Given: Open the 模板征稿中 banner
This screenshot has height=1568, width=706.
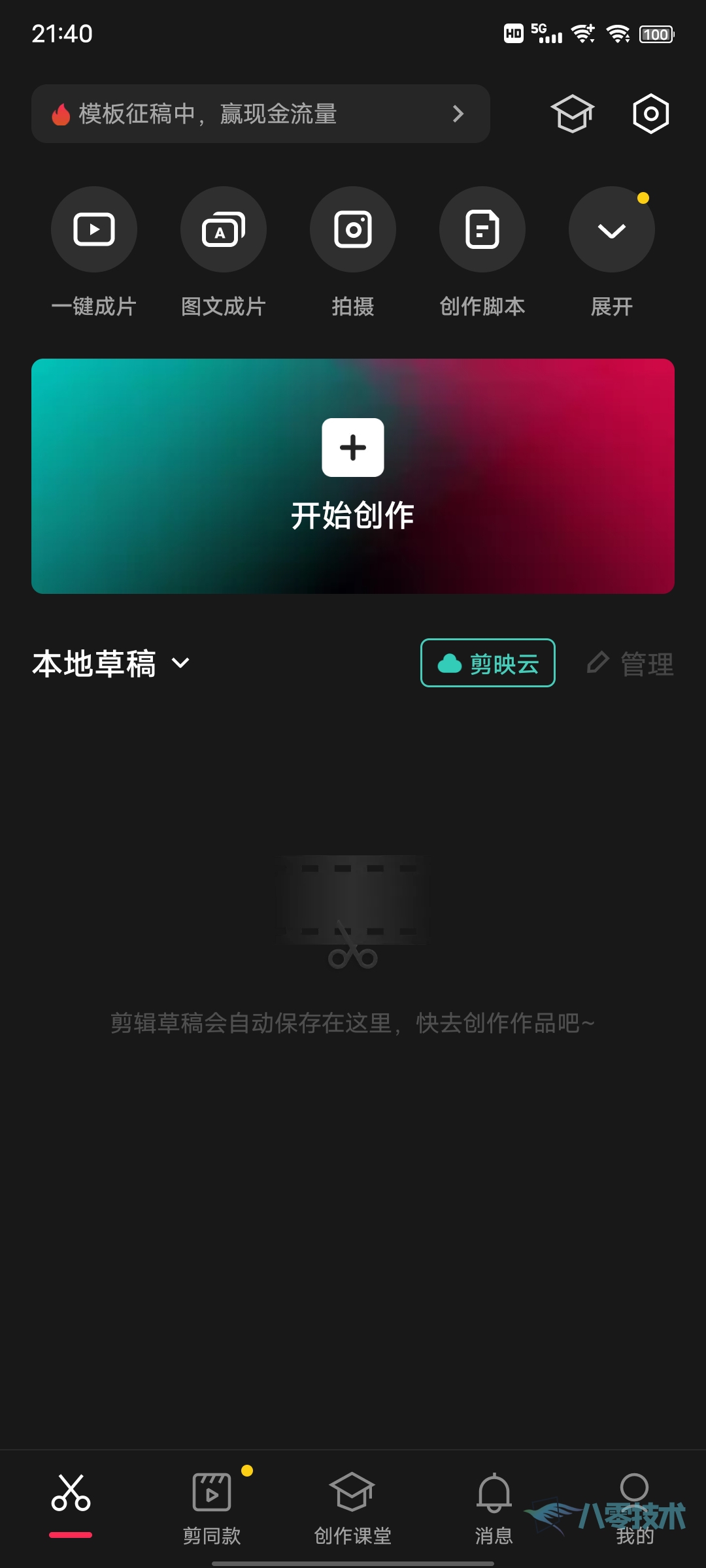Looking at the screenshot, I should (260, 114).
